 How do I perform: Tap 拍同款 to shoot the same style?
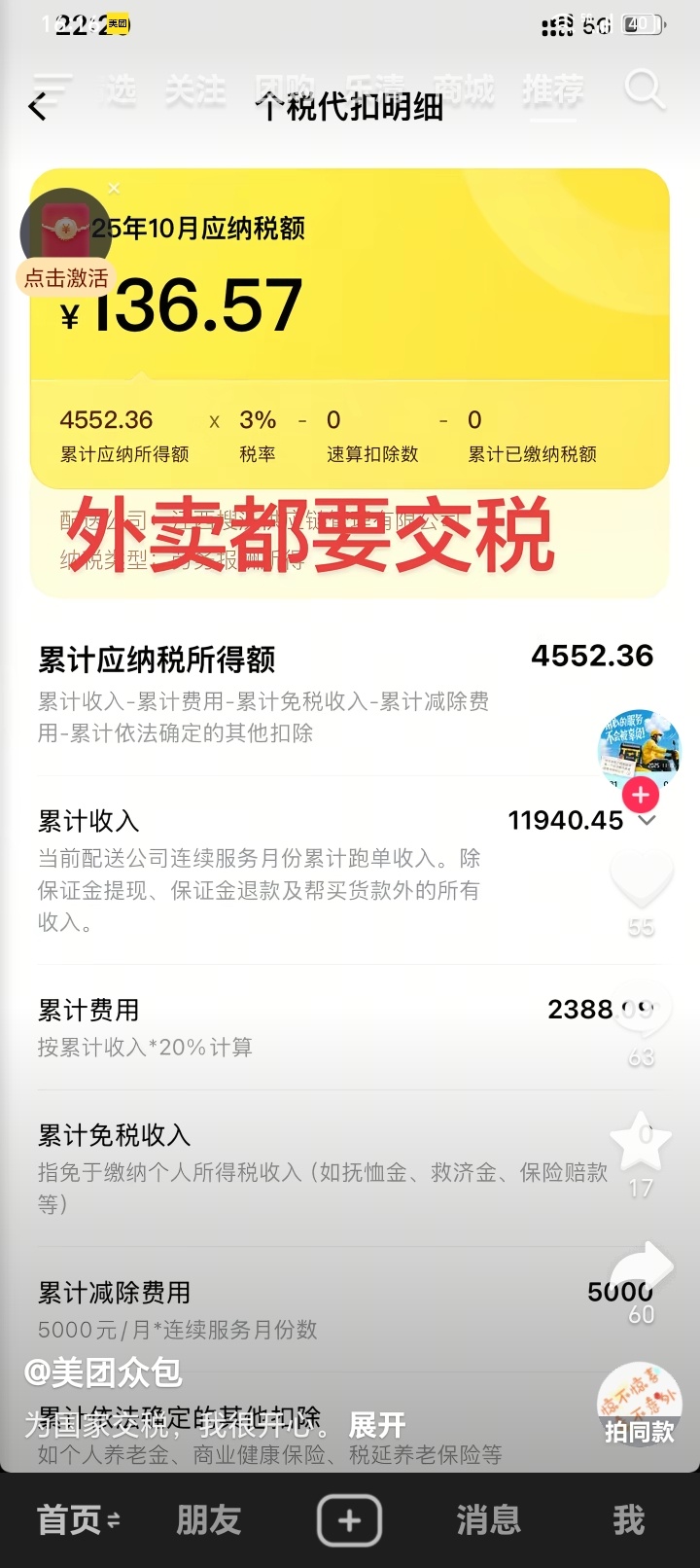(639, 1404)
